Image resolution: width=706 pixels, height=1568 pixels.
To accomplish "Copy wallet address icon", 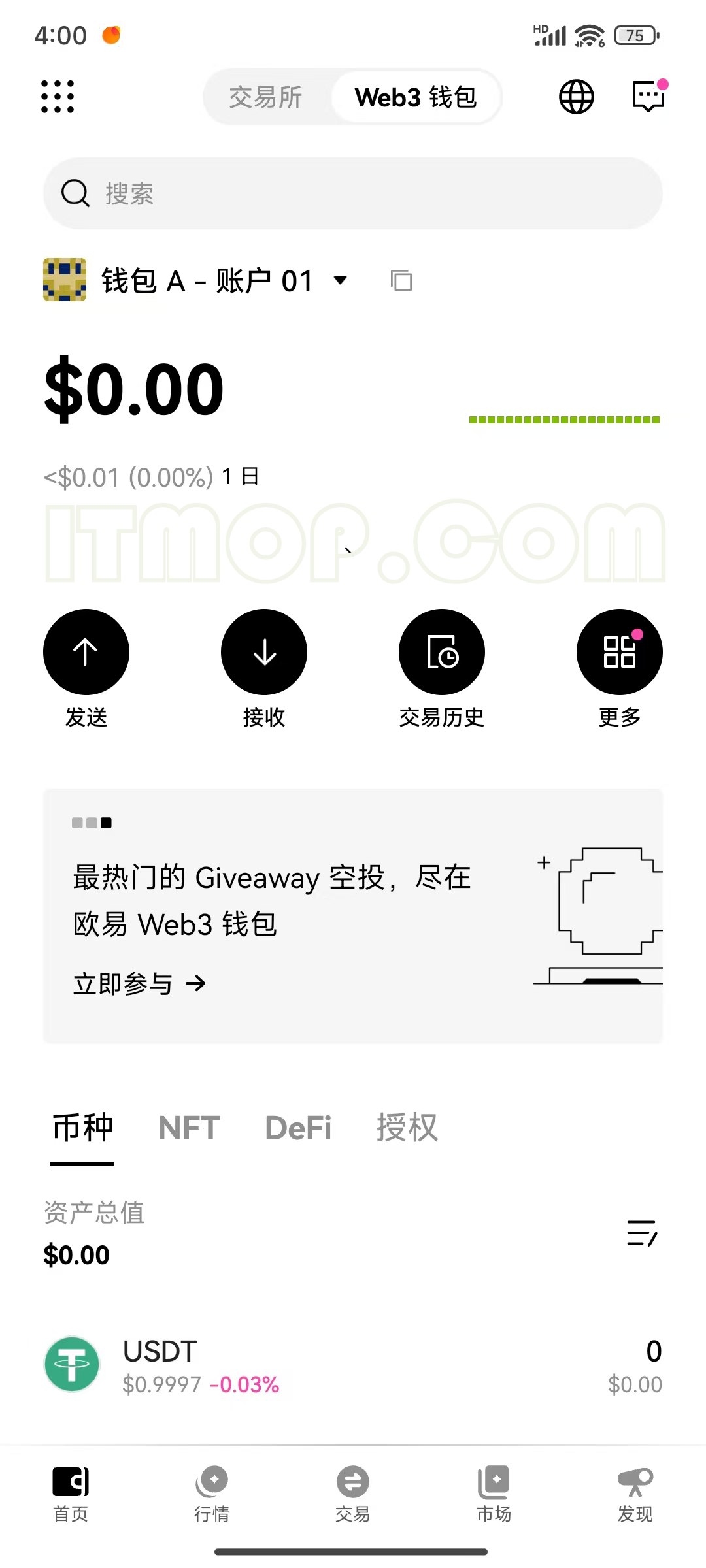I will point(401,281).
